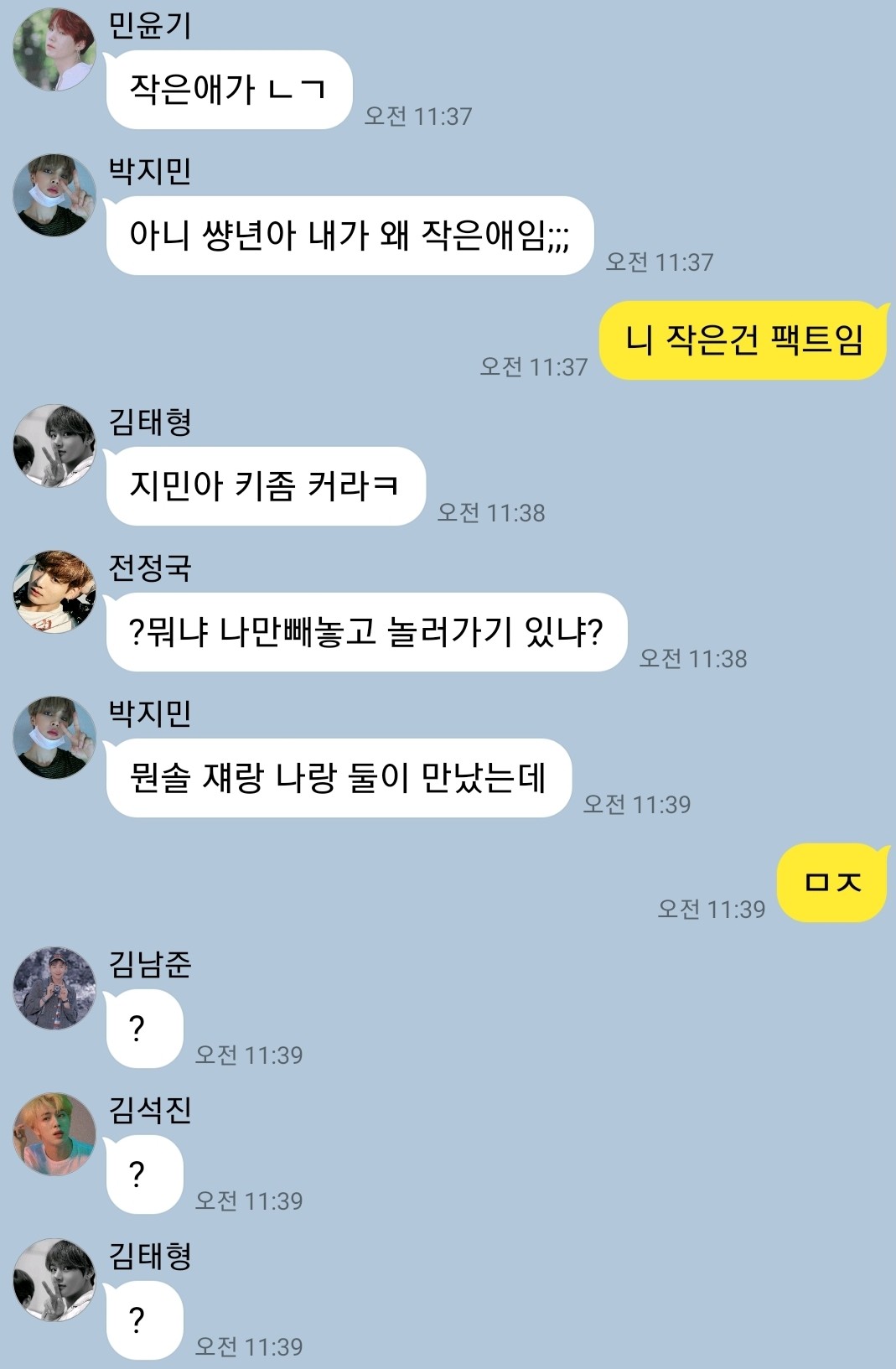The image size is (896, 1369).
Task: Tap 박지민's avatar beside '뭔솔 쟤랑 나랑' message
Action: click(54, 738)
